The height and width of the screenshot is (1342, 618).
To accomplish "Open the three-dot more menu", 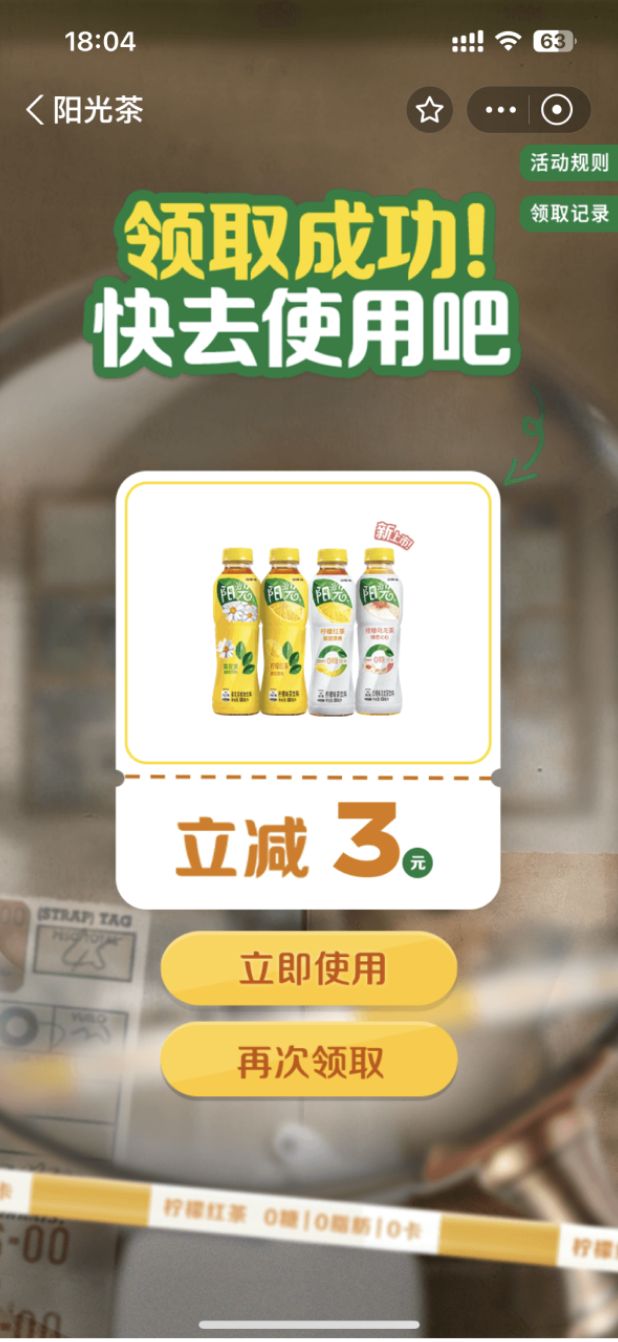I will point(500,110).
